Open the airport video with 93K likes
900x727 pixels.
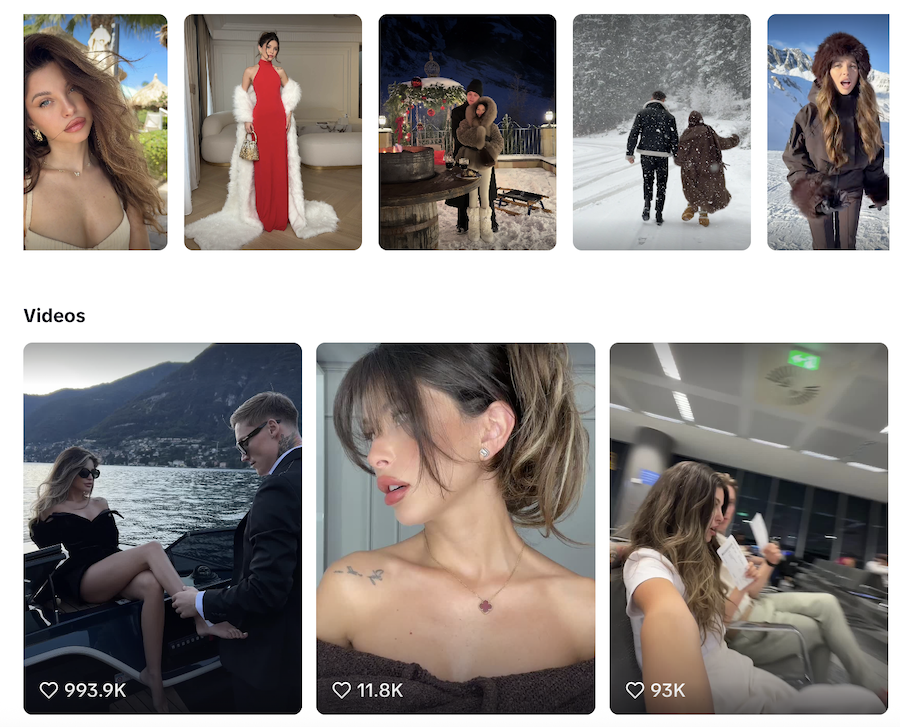pos(748,527)
